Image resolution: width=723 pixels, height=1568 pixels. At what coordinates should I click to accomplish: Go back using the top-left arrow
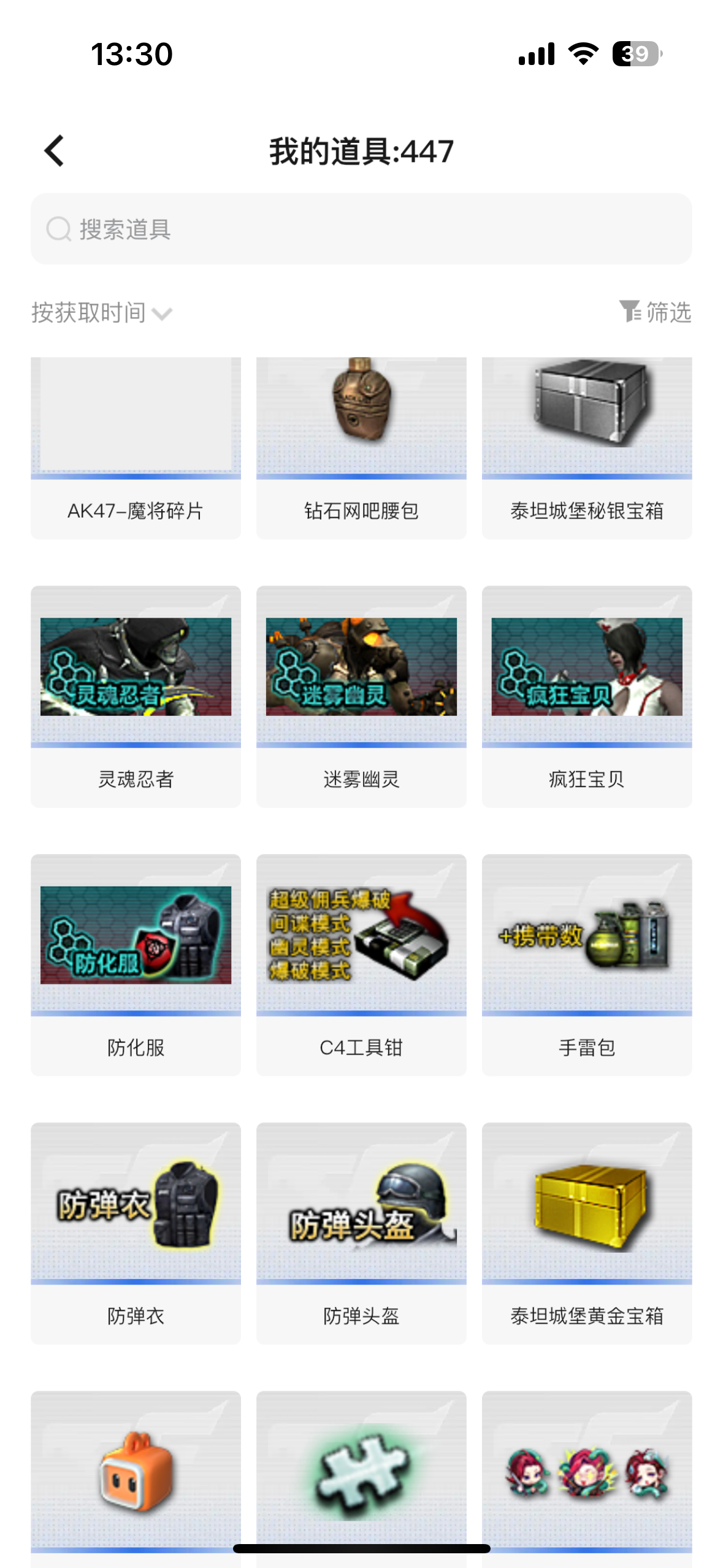click(55, 151)
